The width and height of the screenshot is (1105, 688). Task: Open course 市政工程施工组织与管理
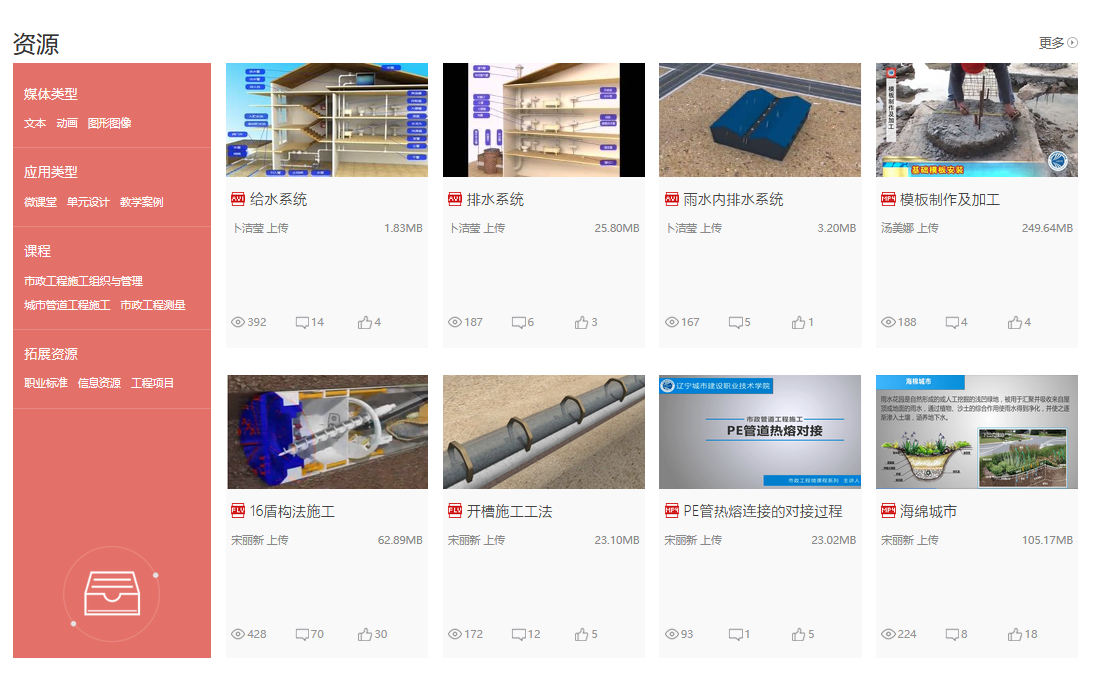[x=83, y=281]
